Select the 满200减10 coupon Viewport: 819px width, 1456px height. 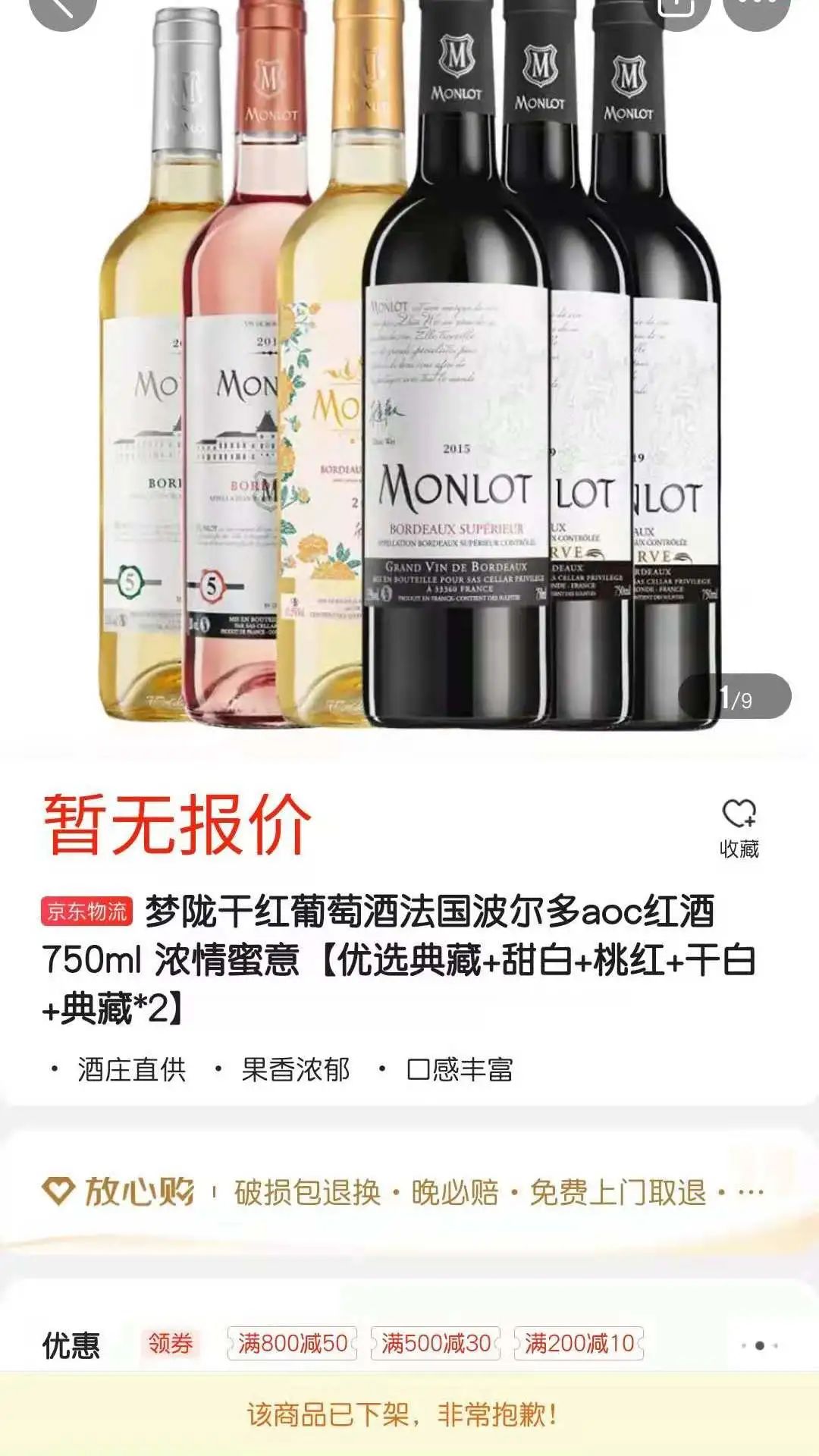[579, 1344]
